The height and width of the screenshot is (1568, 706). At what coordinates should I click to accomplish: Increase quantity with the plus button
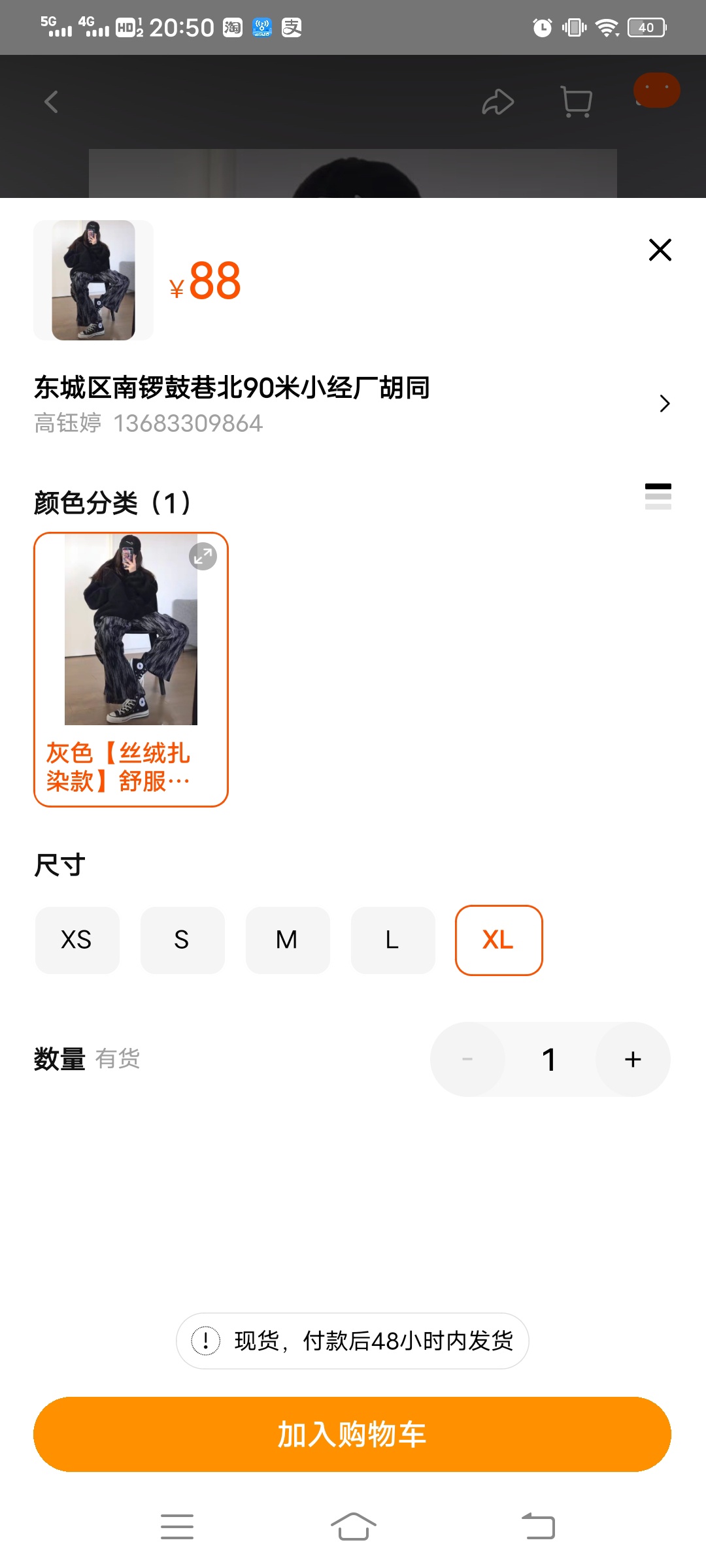[x=633, y=1059]
